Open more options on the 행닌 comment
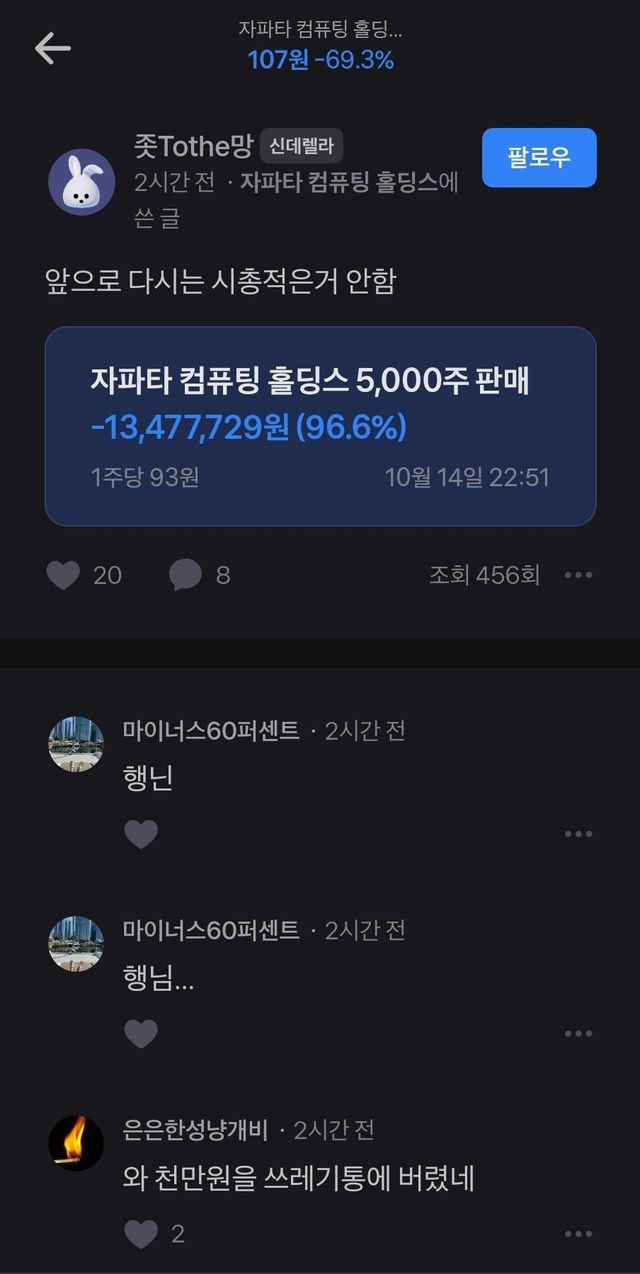Screen dimensions: 640x1274 [579, 834]
